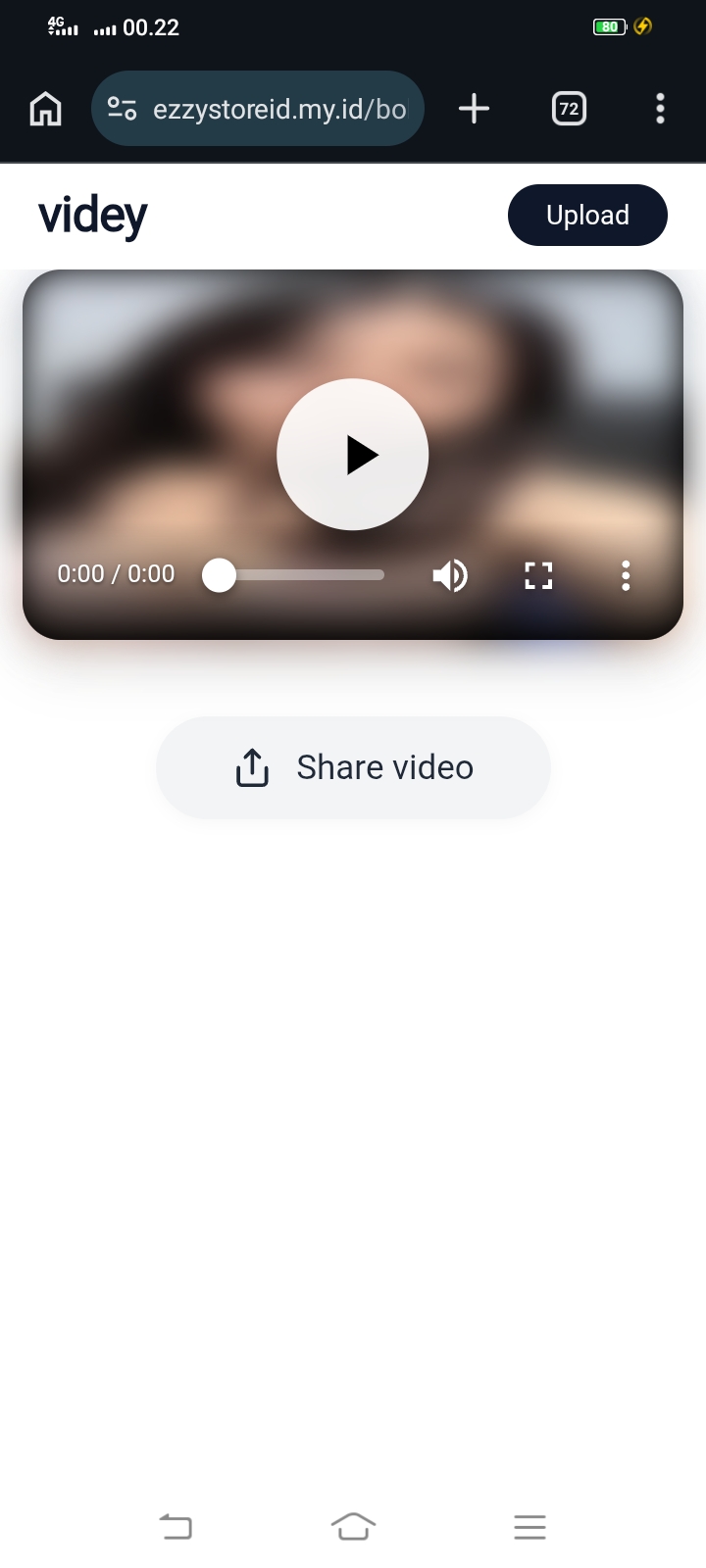Show the 72 open tabs
This screenshot has height=1568, width=706.
point(569,109)
